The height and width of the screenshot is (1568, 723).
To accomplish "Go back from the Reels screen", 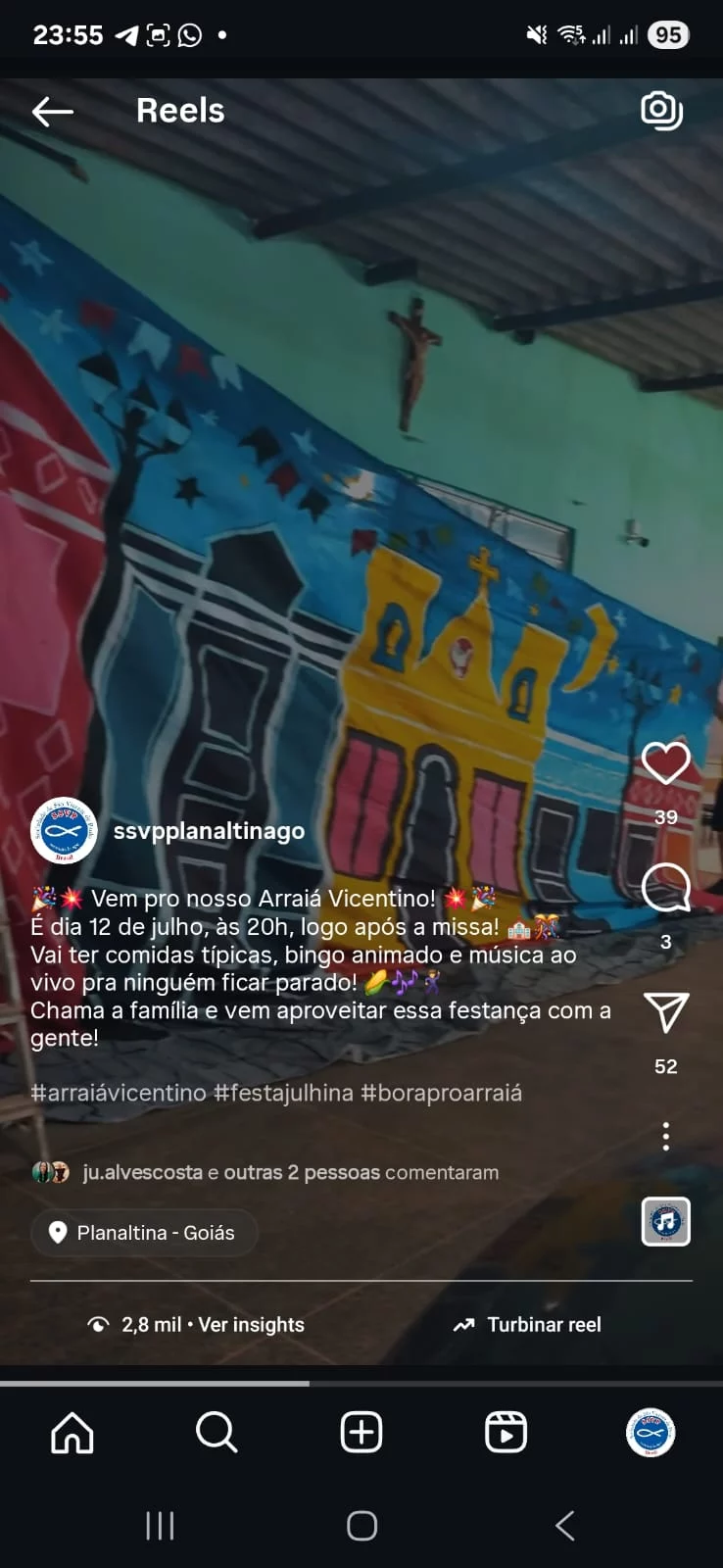I will point(53,112).
